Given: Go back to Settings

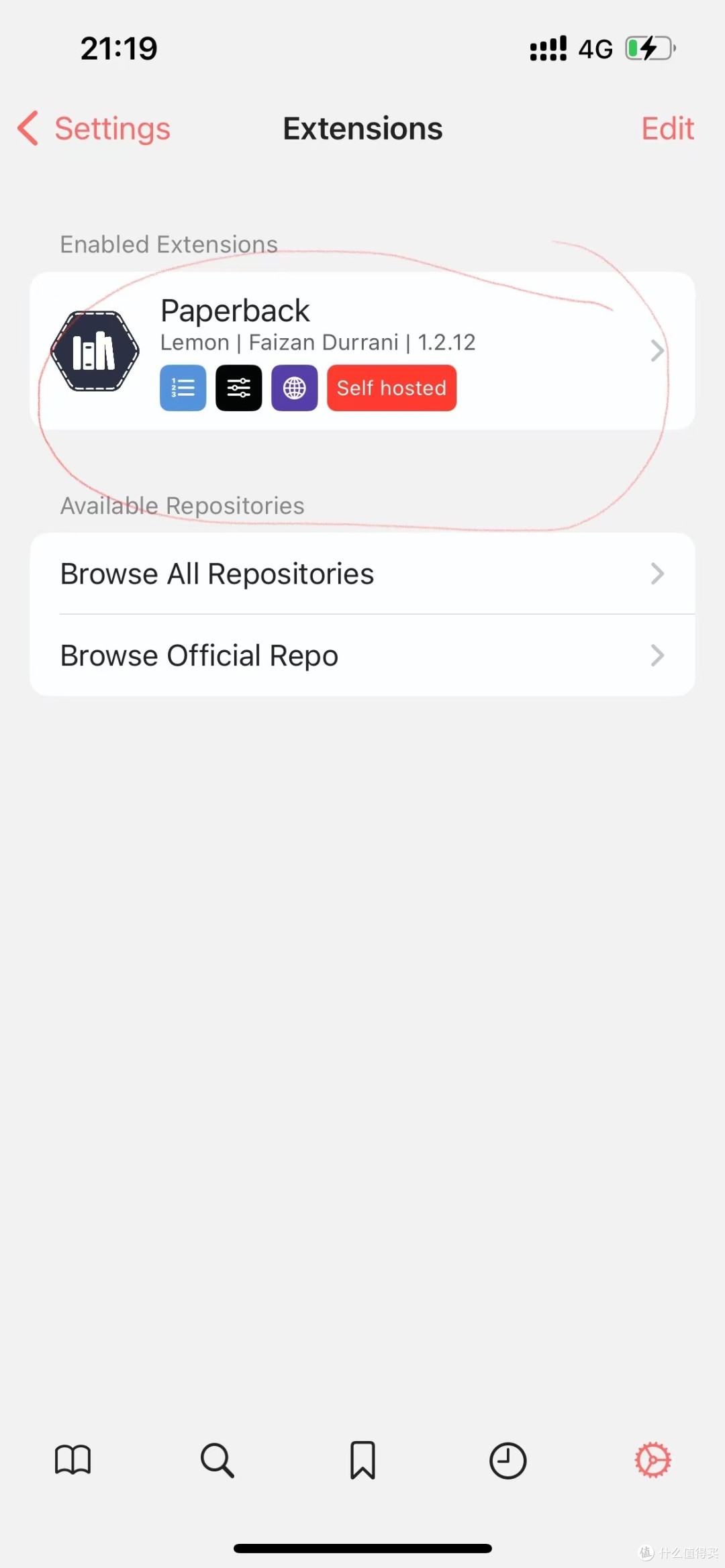Looking at the screenshot, I should click(94, 129).
